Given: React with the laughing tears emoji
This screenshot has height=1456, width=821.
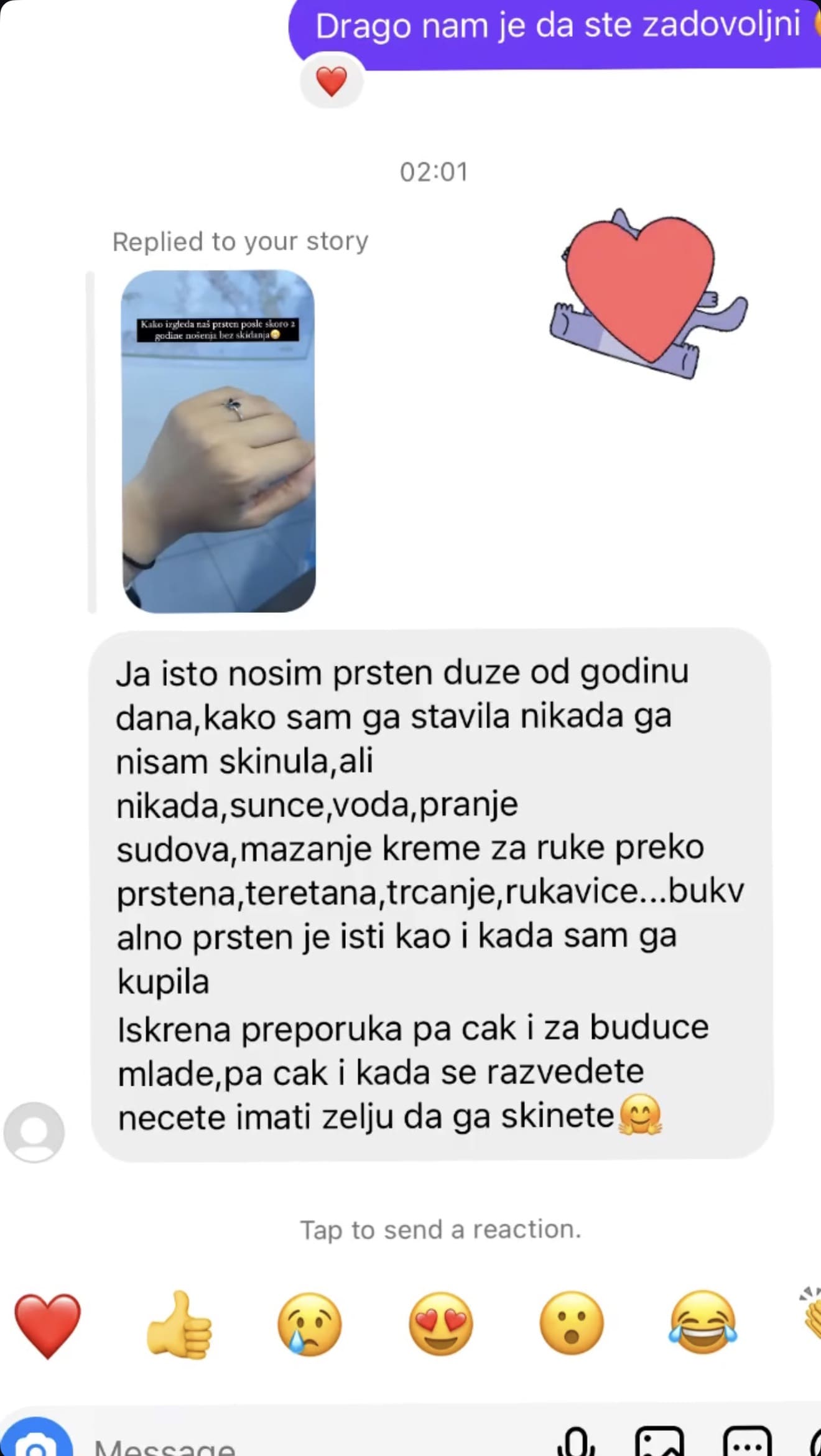Looking at the screenshot, I should tap(703, 1325).
